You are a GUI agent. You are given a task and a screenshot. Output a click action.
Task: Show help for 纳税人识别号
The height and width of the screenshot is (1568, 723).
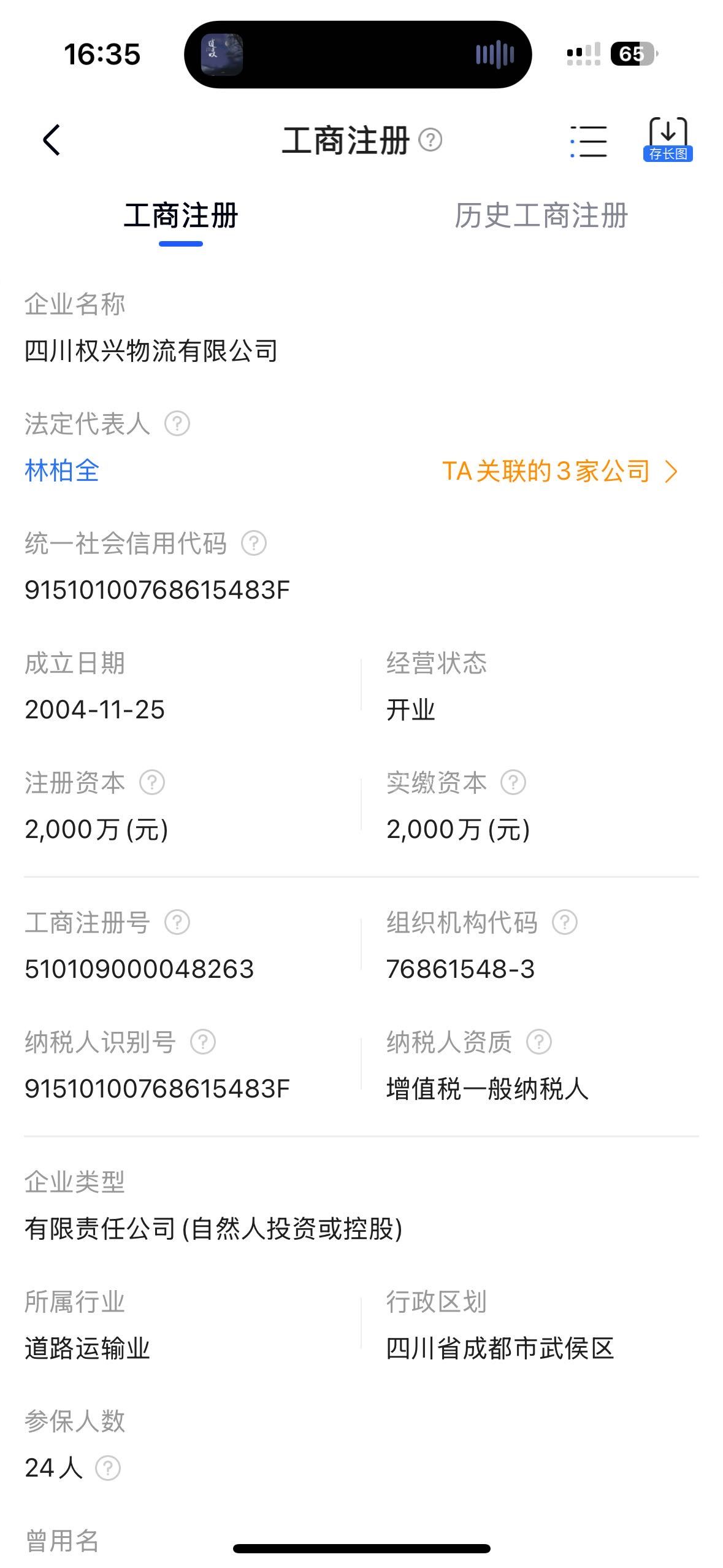click(203, 1042)
